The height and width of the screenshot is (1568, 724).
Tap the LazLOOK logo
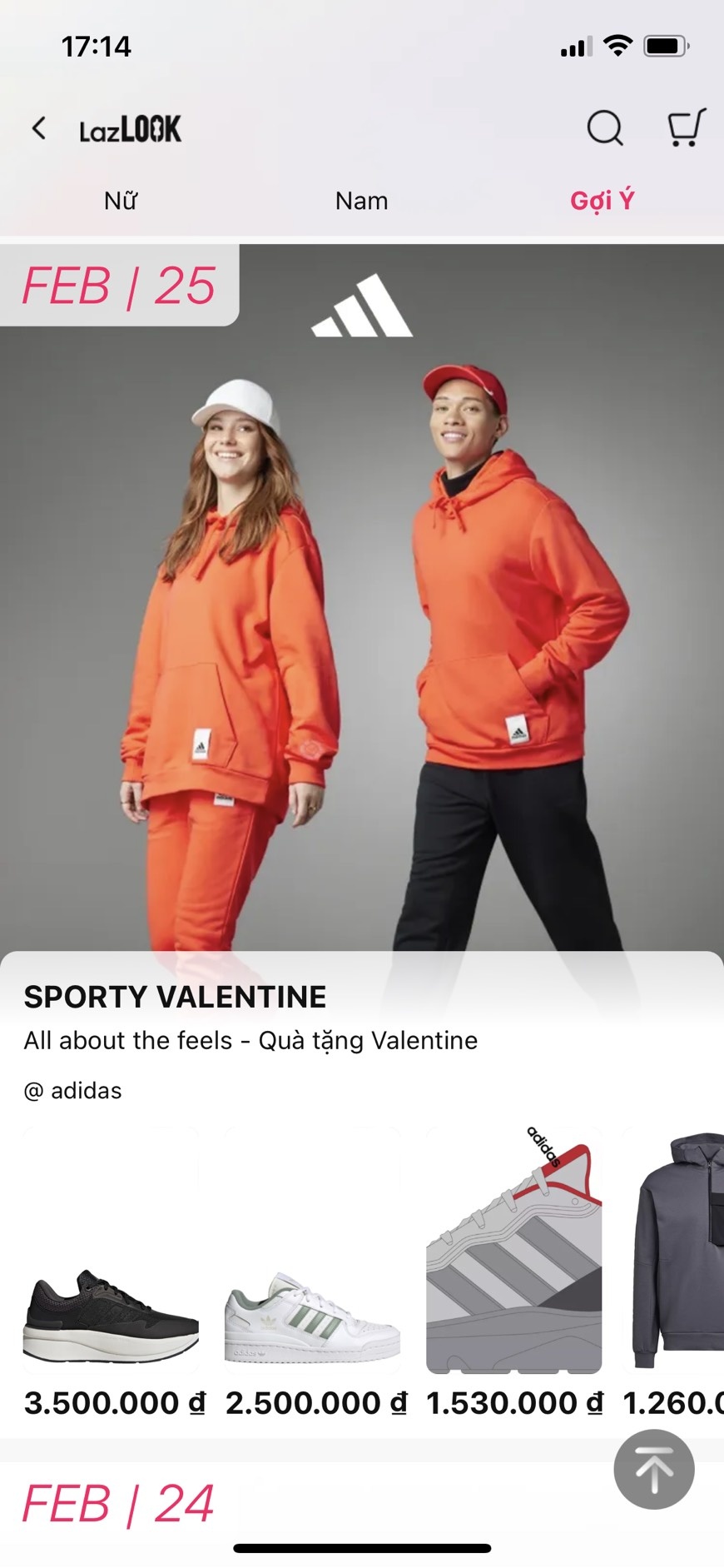pyautogui.click(x=131, y=129)
